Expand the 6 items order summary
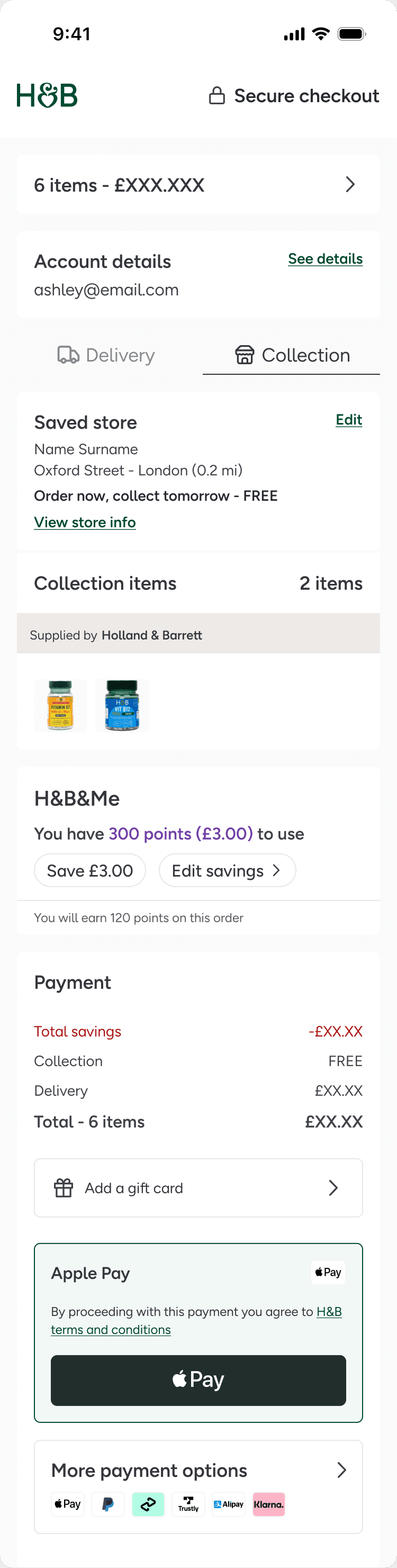Screen dimensions: 397x1568 (198, 184)
